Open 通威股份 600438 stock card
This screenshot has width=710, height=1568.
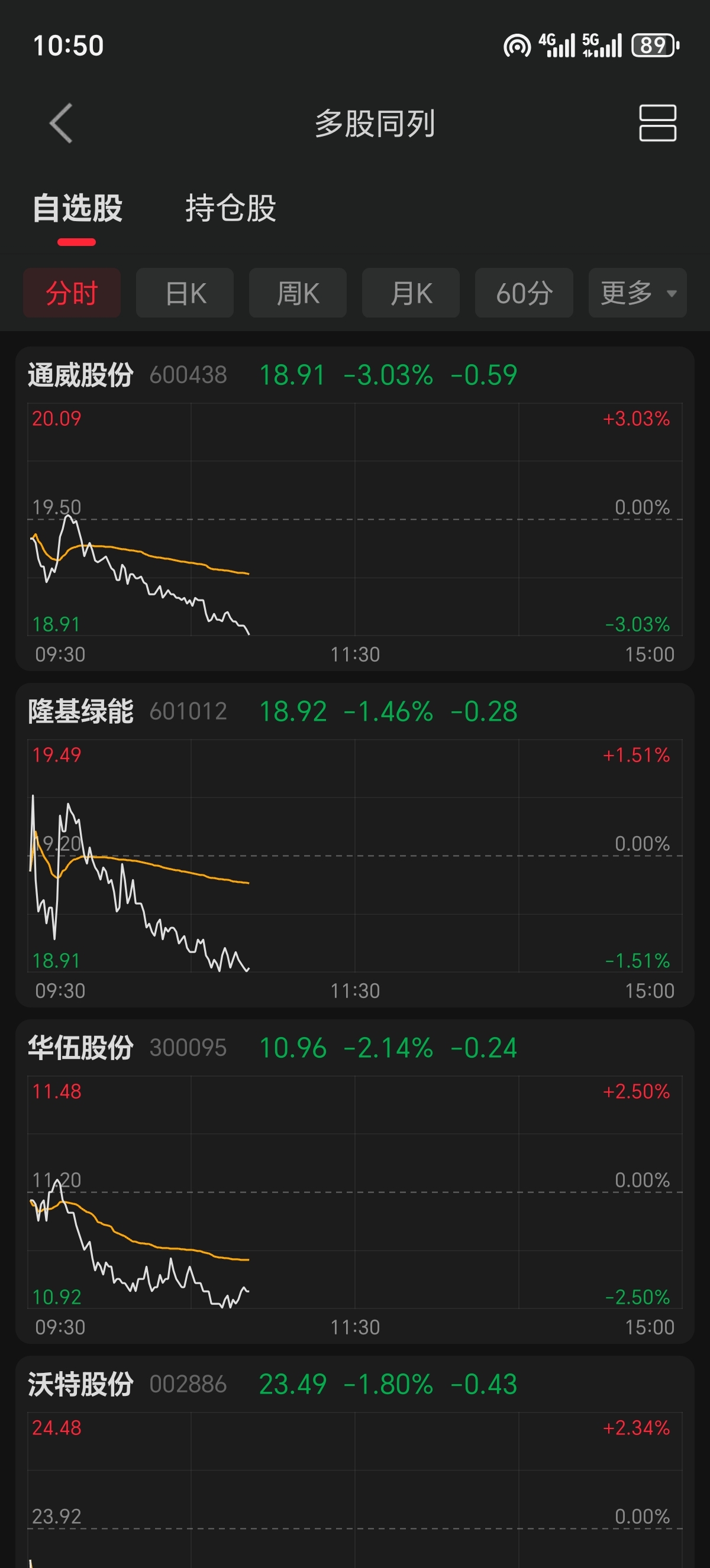(355, 509)
